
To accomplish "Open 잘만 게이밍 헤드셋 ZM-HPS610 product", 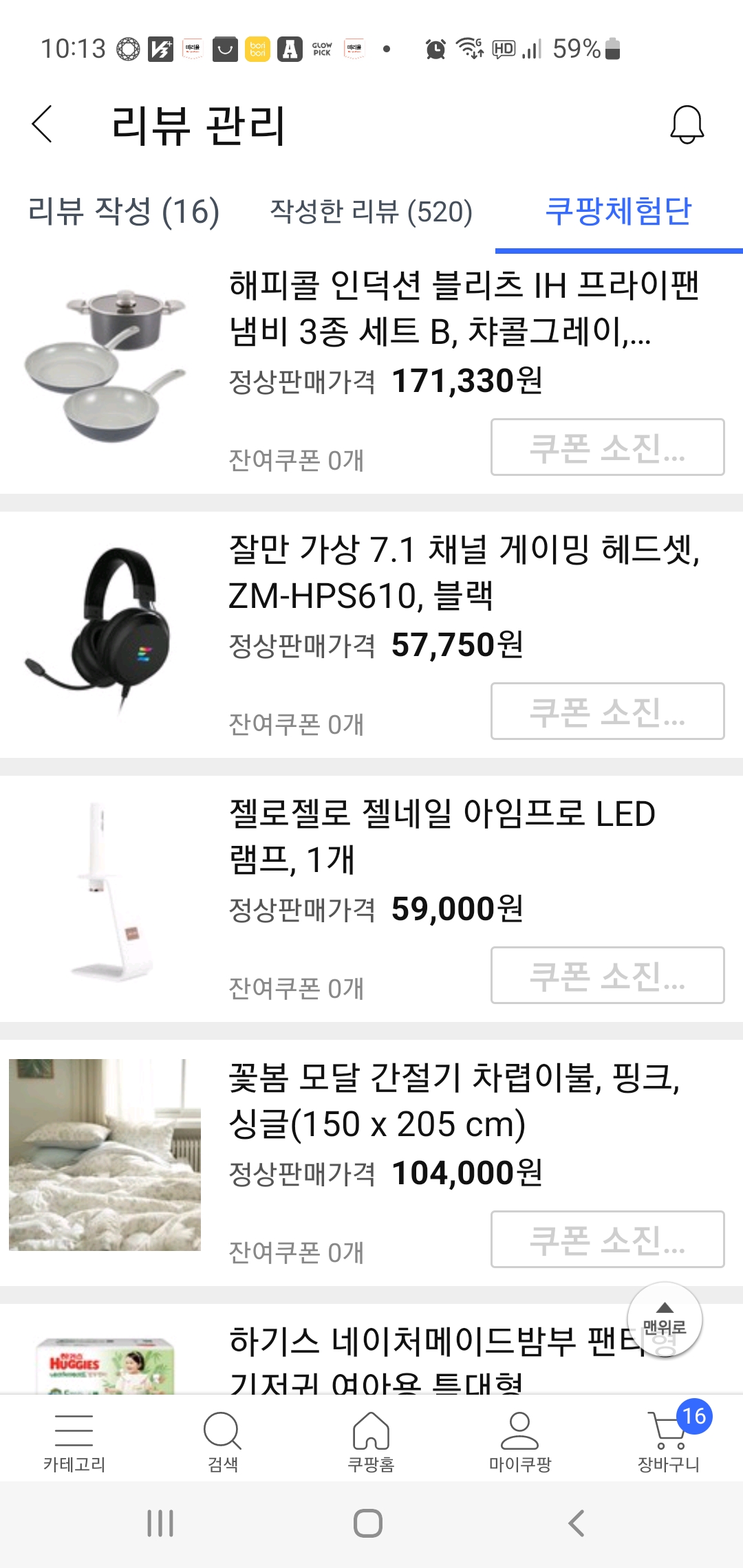I will (x=464, y=572).
